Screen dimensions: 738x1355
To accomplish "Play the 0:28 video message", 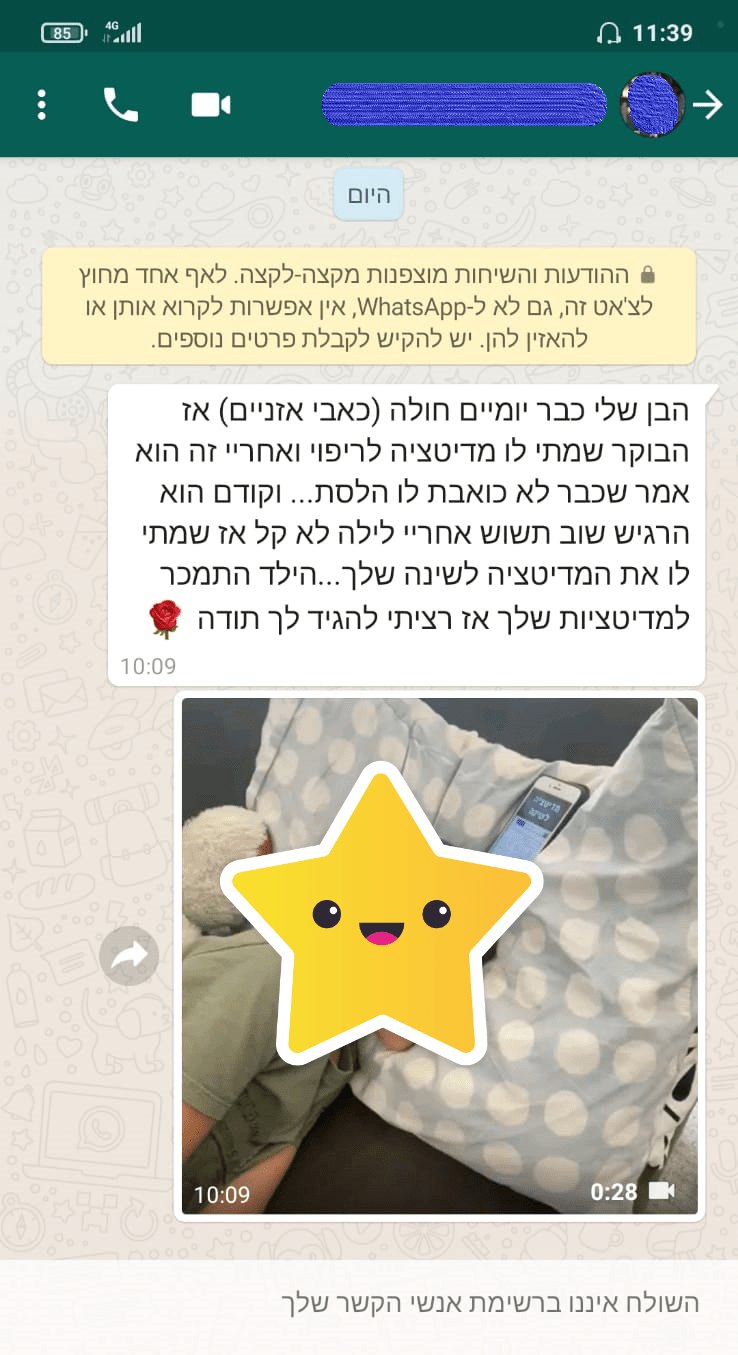I will (440, 955).
